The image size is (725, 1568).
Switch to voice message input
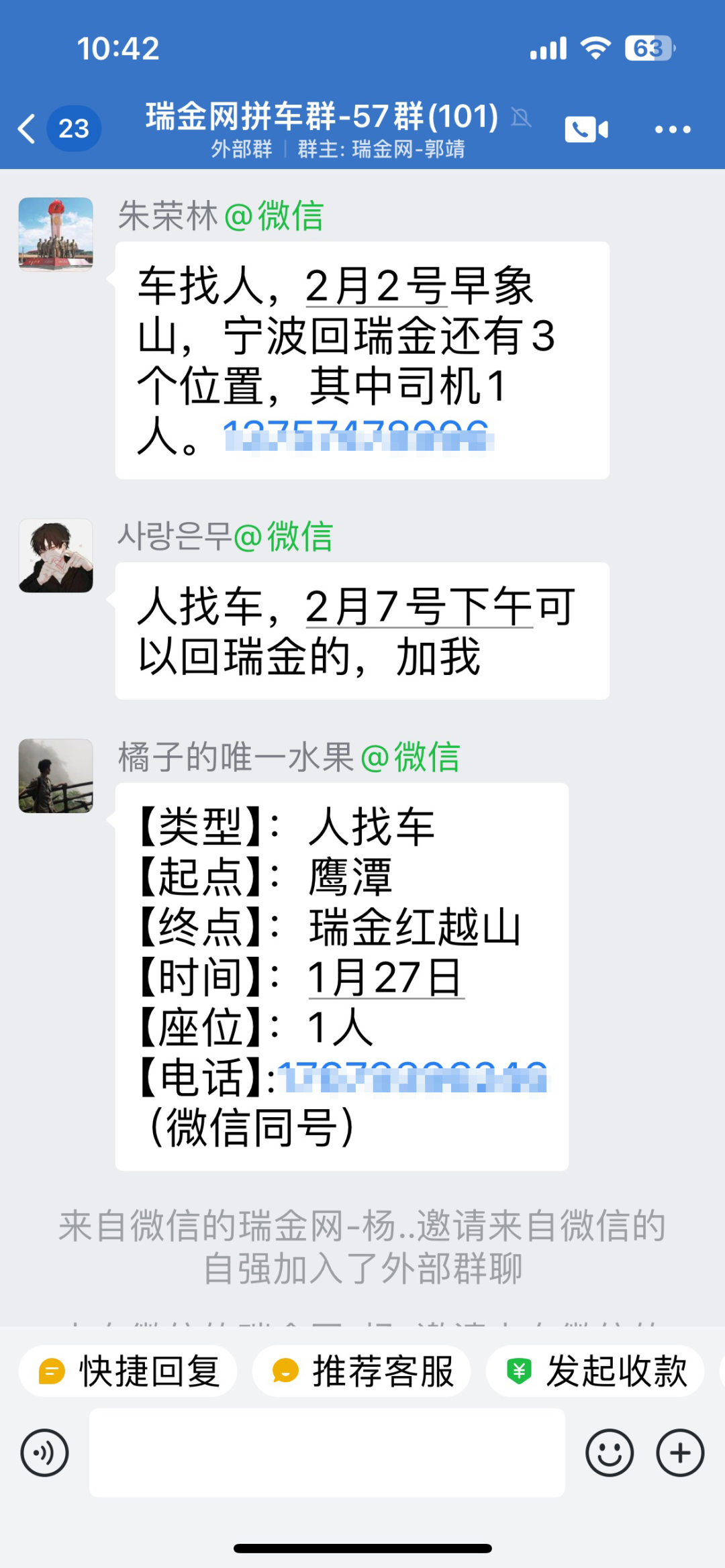pyautogui.click(x=45, y=1453)
